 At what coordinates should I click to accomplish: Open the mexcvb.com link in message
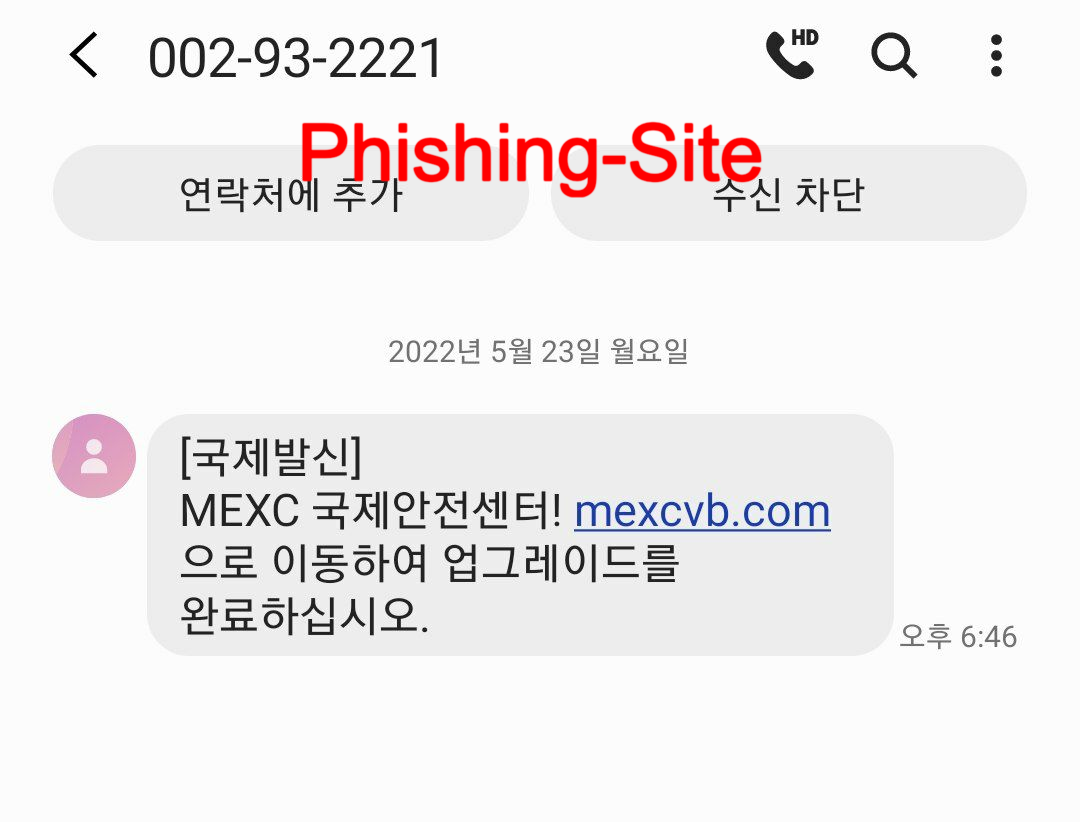(x=702, y=512)
